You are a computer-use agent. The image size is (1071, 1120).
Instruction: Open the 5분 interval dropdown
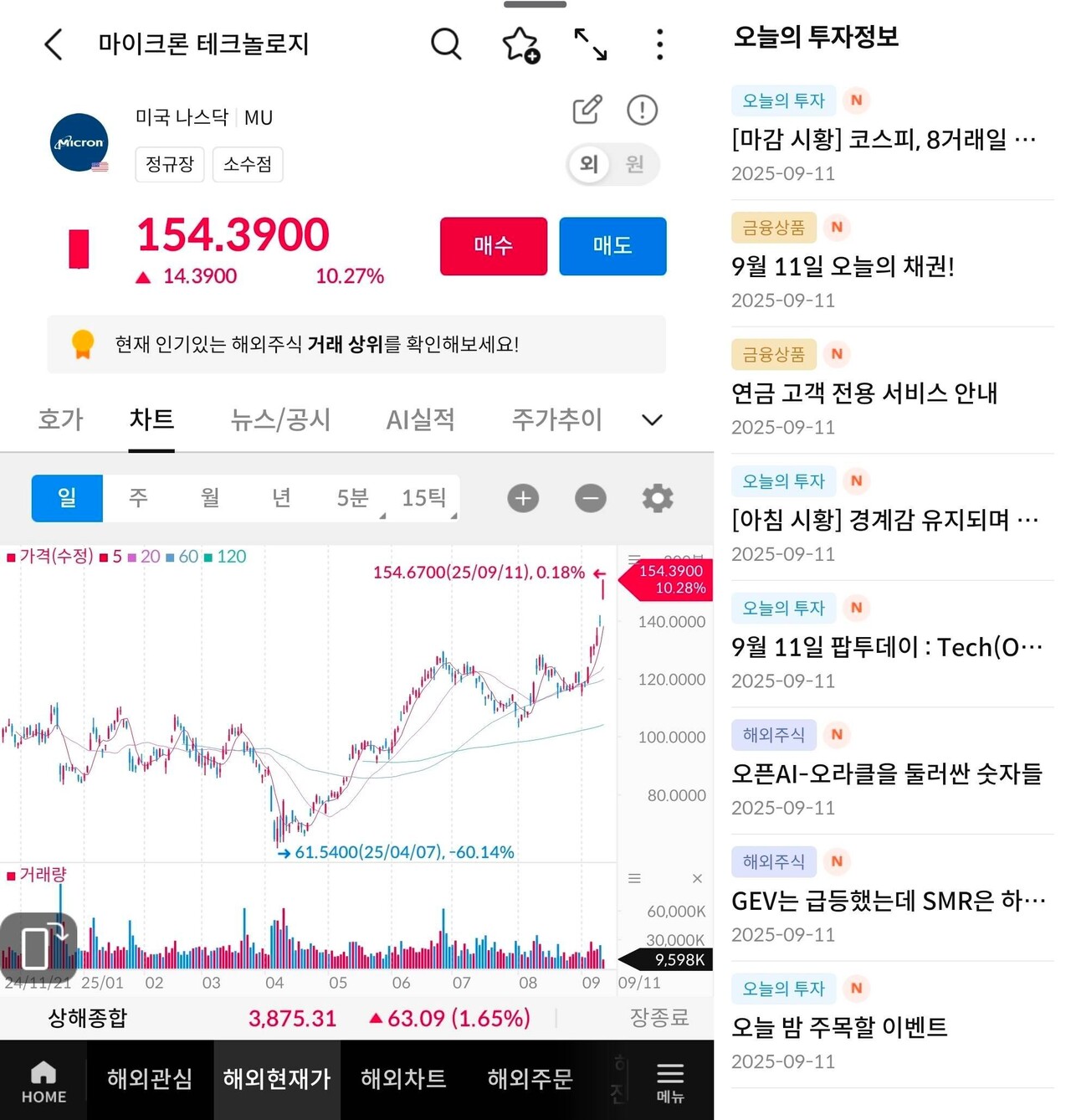pyautogui.click(x=352, y=498)
